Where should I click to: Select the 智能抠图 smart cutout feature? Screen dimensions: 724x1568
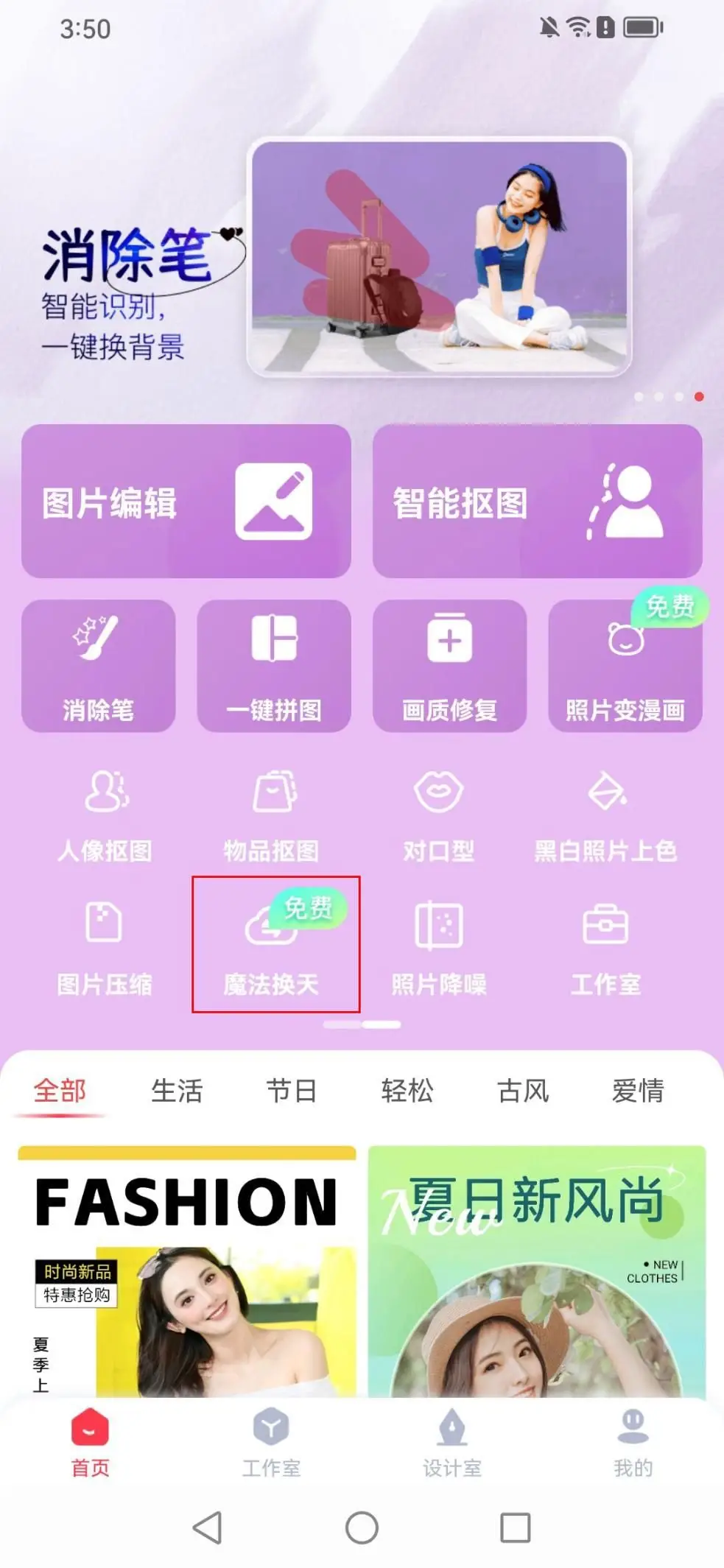point(538,501)
